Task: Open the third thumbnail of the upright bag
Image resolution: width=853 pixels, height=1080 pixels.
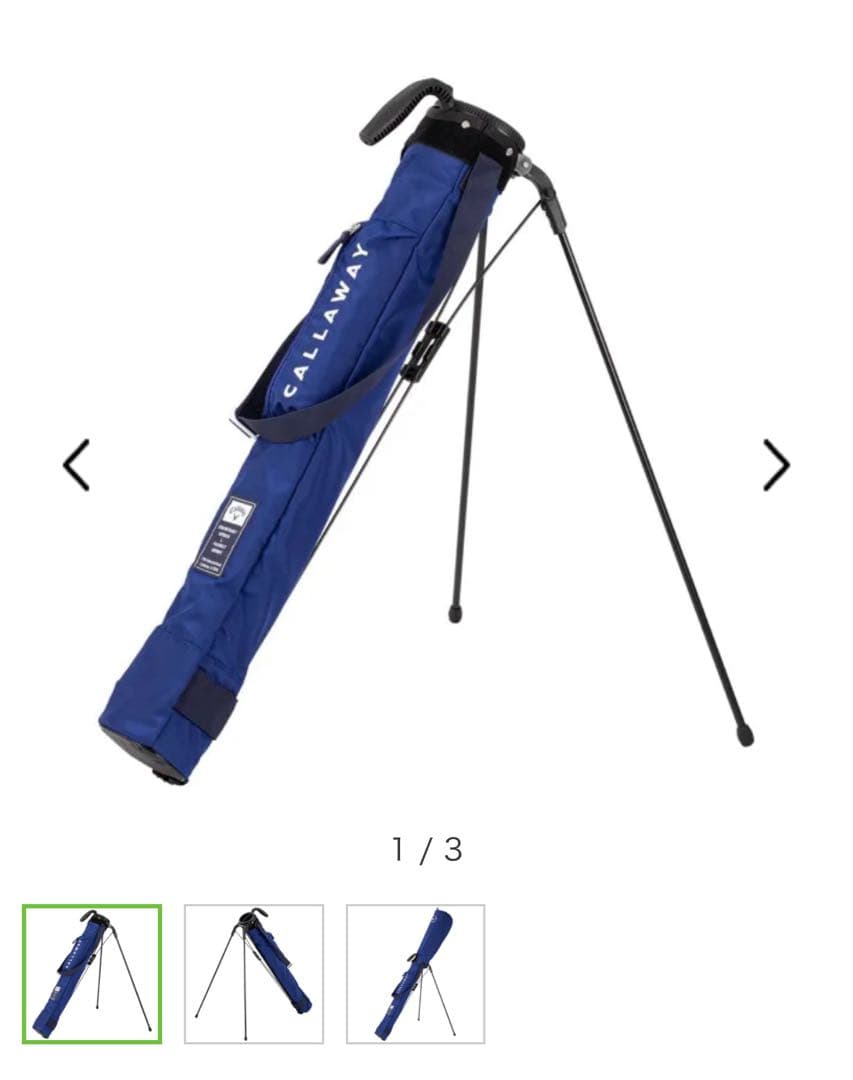Action: pyautogui.click(x=415, y=973)
